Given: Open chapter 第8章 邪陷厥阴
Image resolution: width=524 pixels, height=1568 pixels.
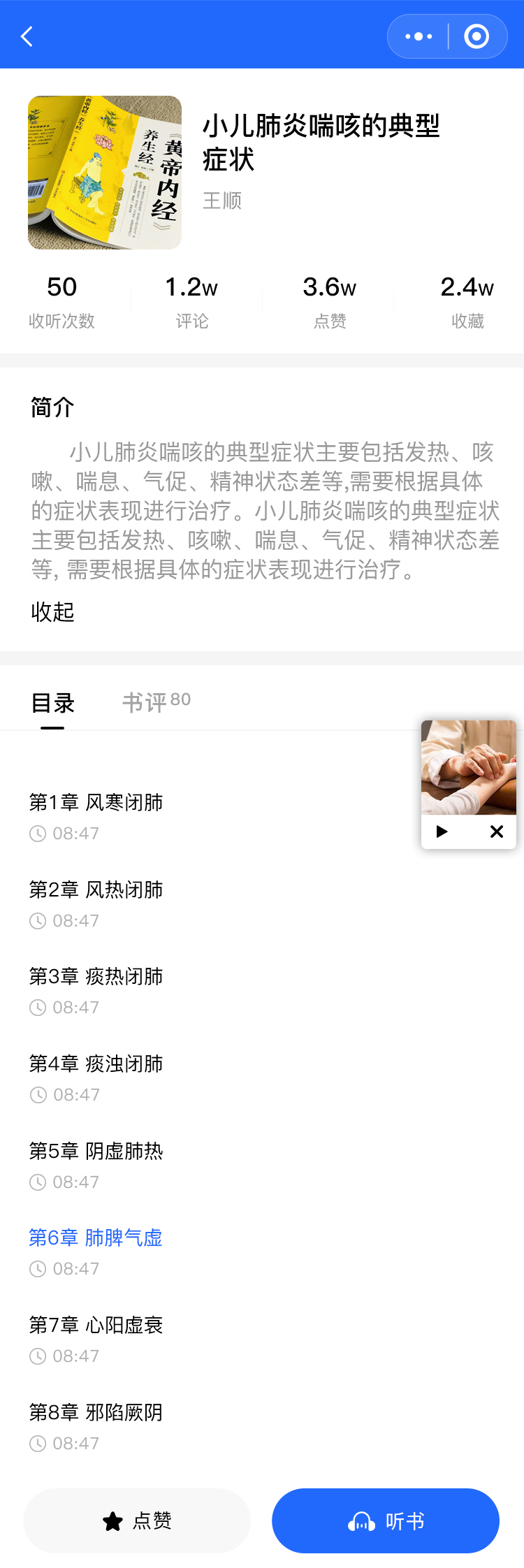Looking at the screenshot, I should pos(96,1413).
